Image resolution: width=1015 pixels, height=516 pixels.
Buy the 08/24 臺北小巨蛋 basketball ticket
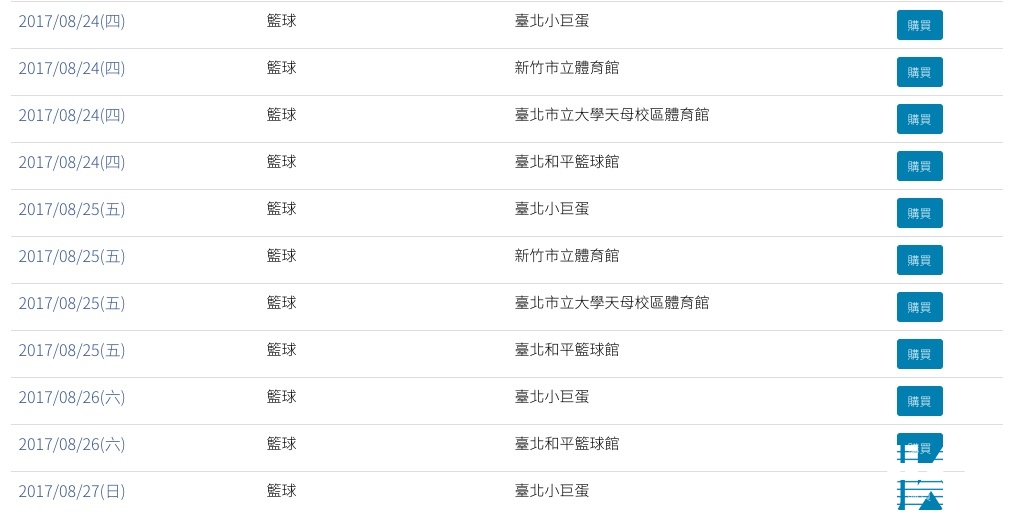tap(919, 25)
